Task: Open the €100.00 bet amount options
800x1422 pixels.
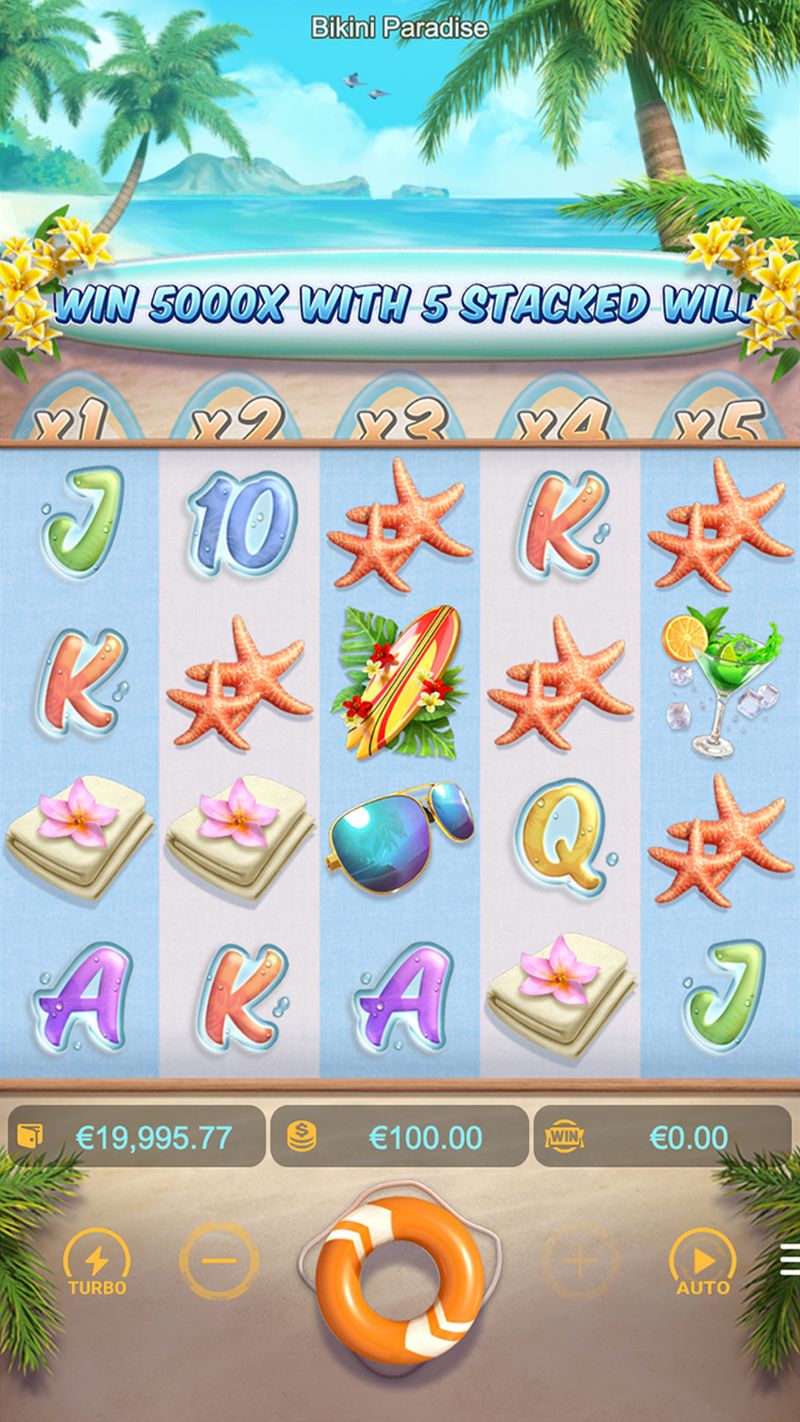Action: tap(400, 1137)
